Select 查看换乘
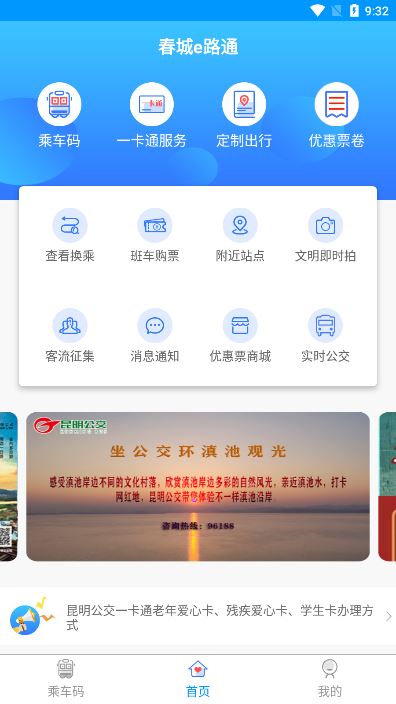Viewport: 396px width, 704px height. [x=70, y=236]
